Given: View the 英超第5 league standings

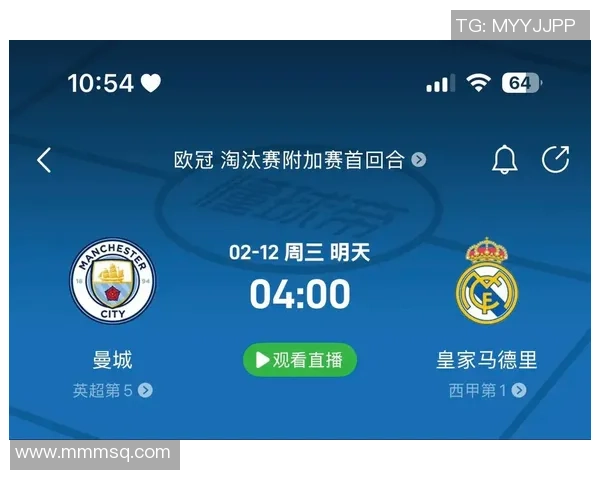Looking at the screenshot, I should pyautogui.click(x=112, y=391).
